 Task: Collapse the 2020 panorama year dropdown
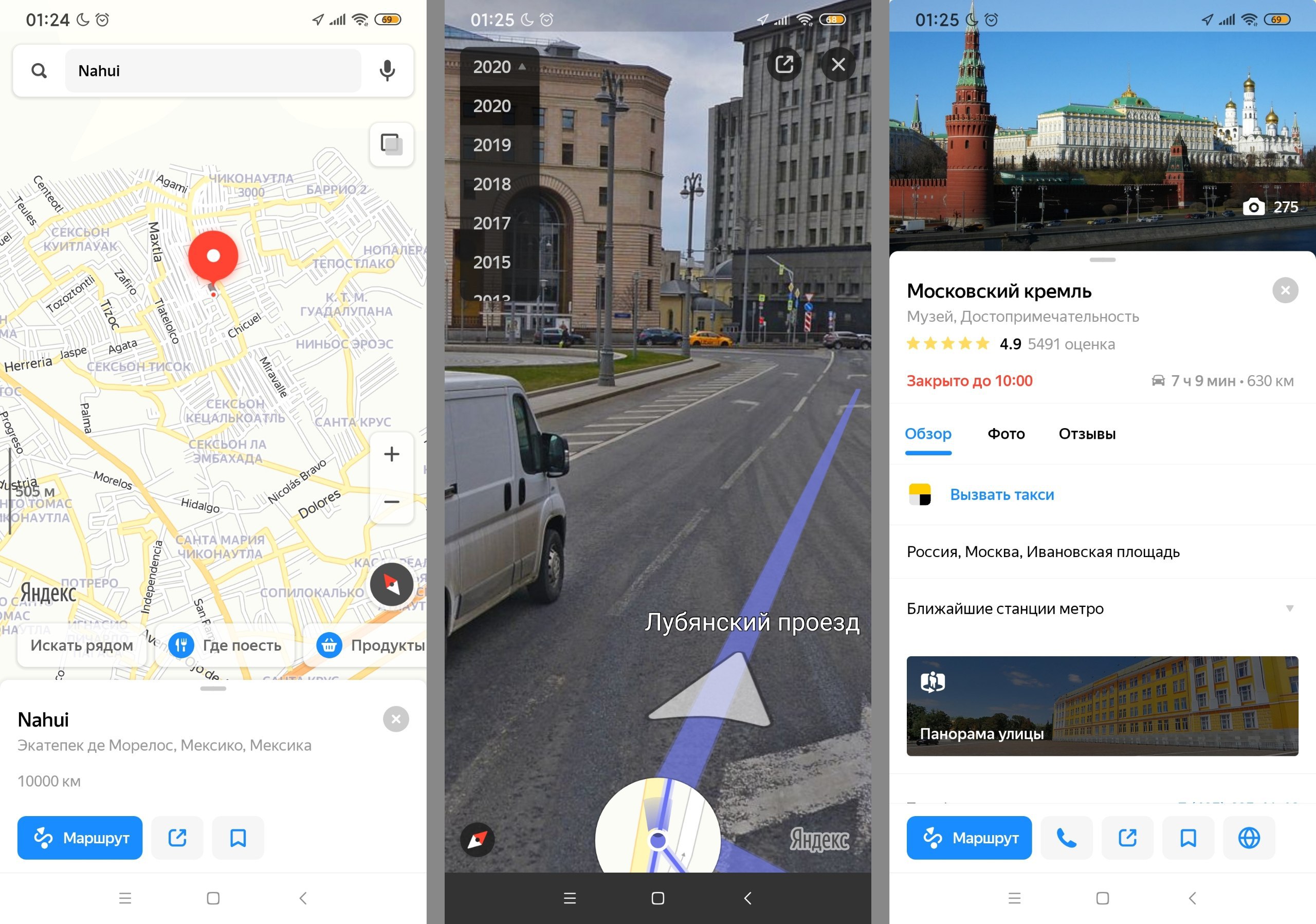coord(499,67)
